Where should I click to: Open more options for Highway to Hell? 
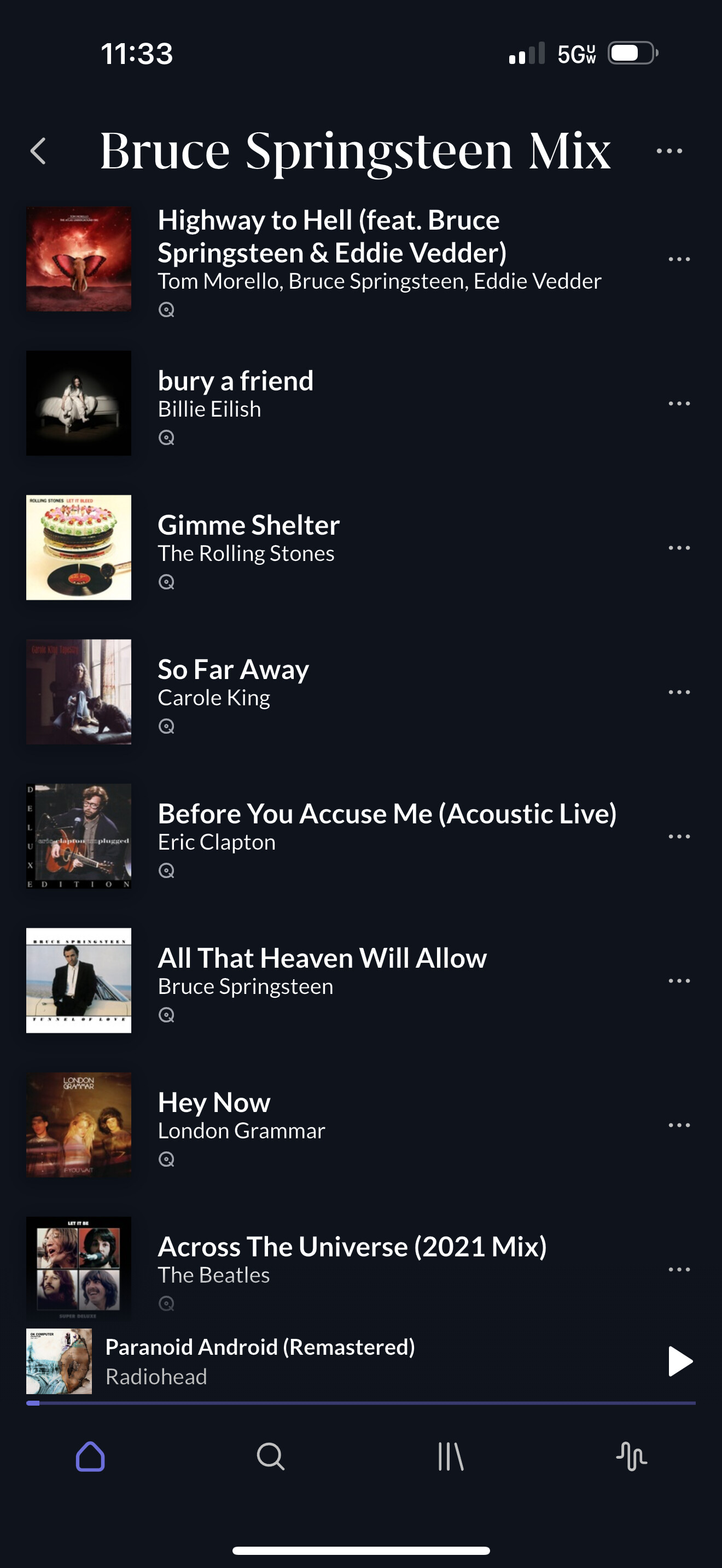tap(679, 259)
